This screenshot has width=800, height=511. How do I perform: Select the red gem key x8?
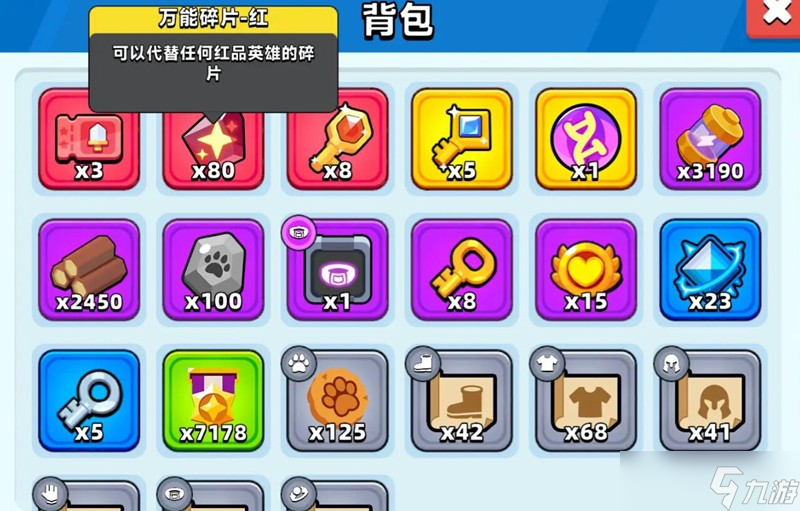pos(337,139)
